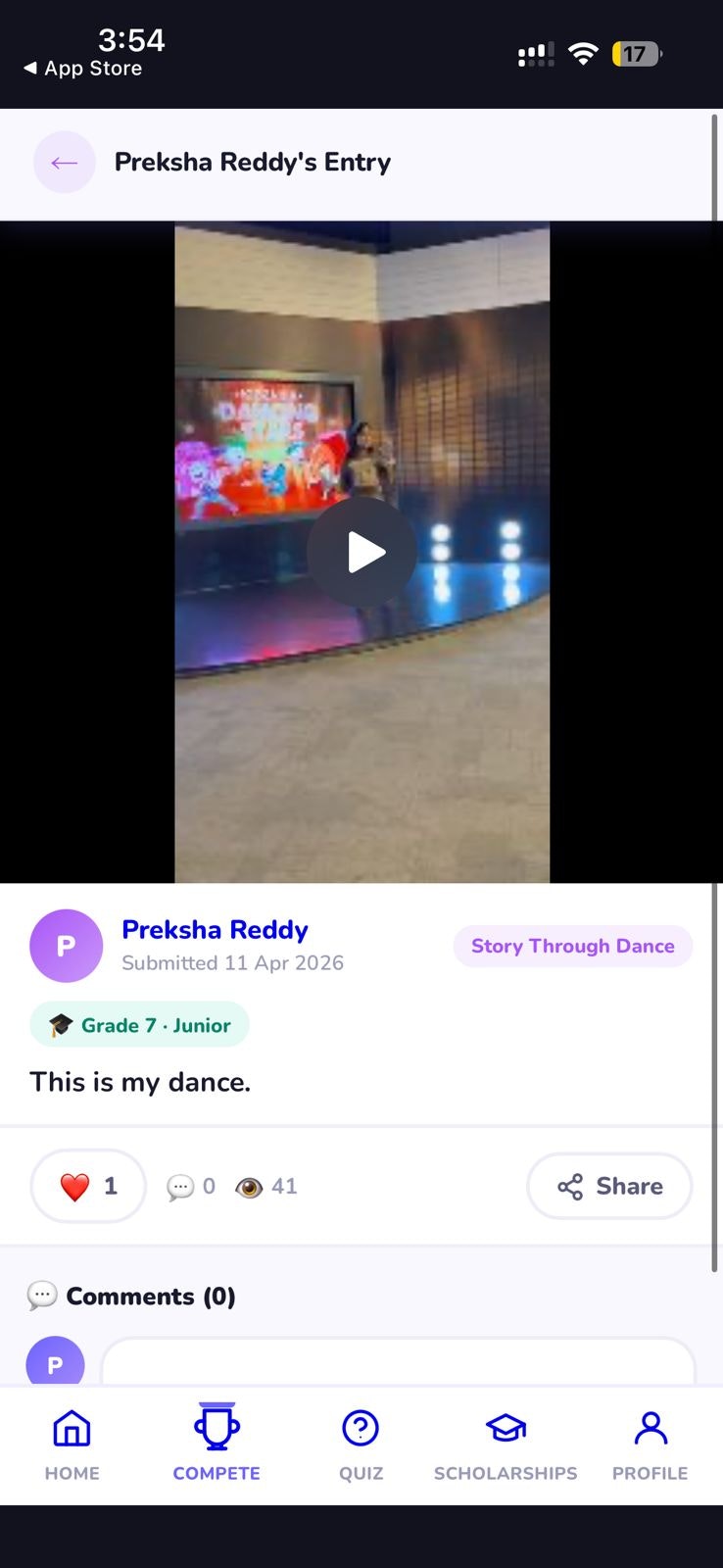Open the Profile tab

click(651, 1445)
